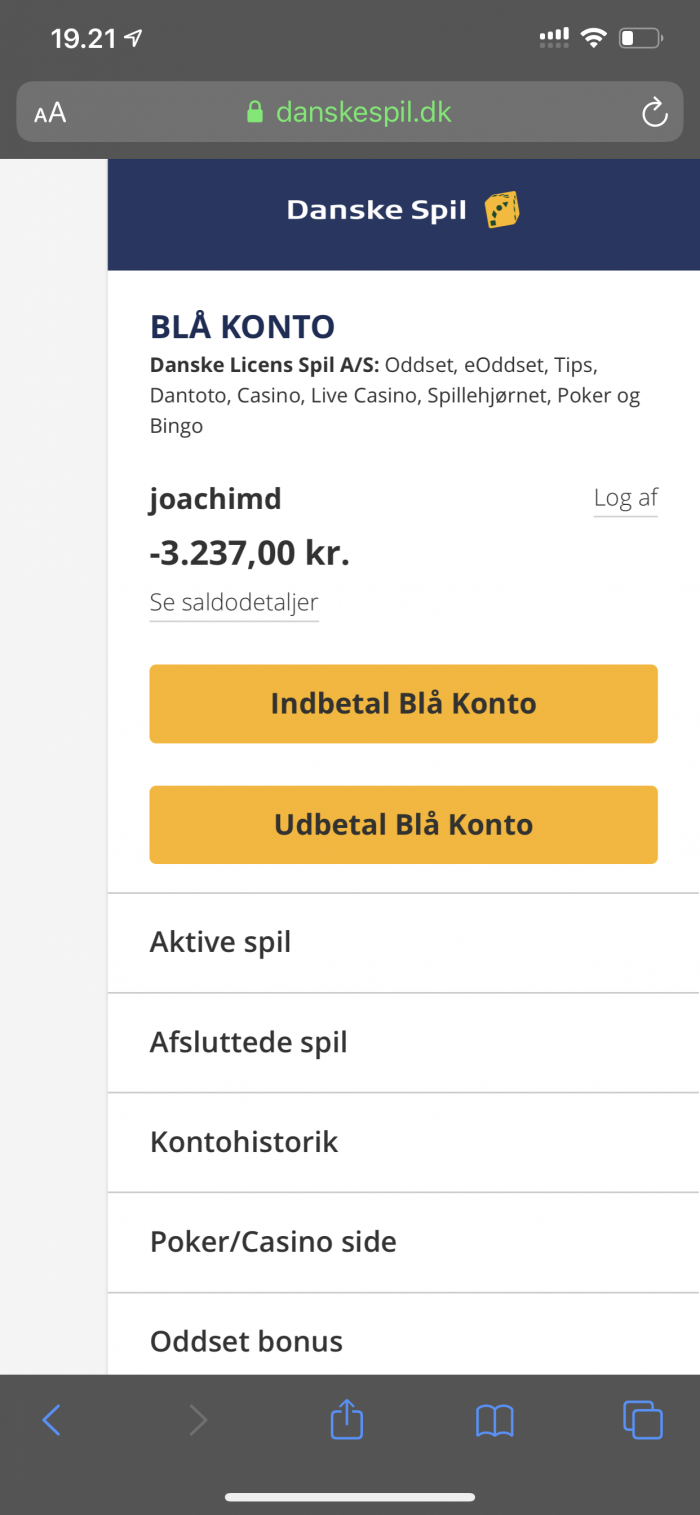Show open Safari tabs

click(642, 1420)
